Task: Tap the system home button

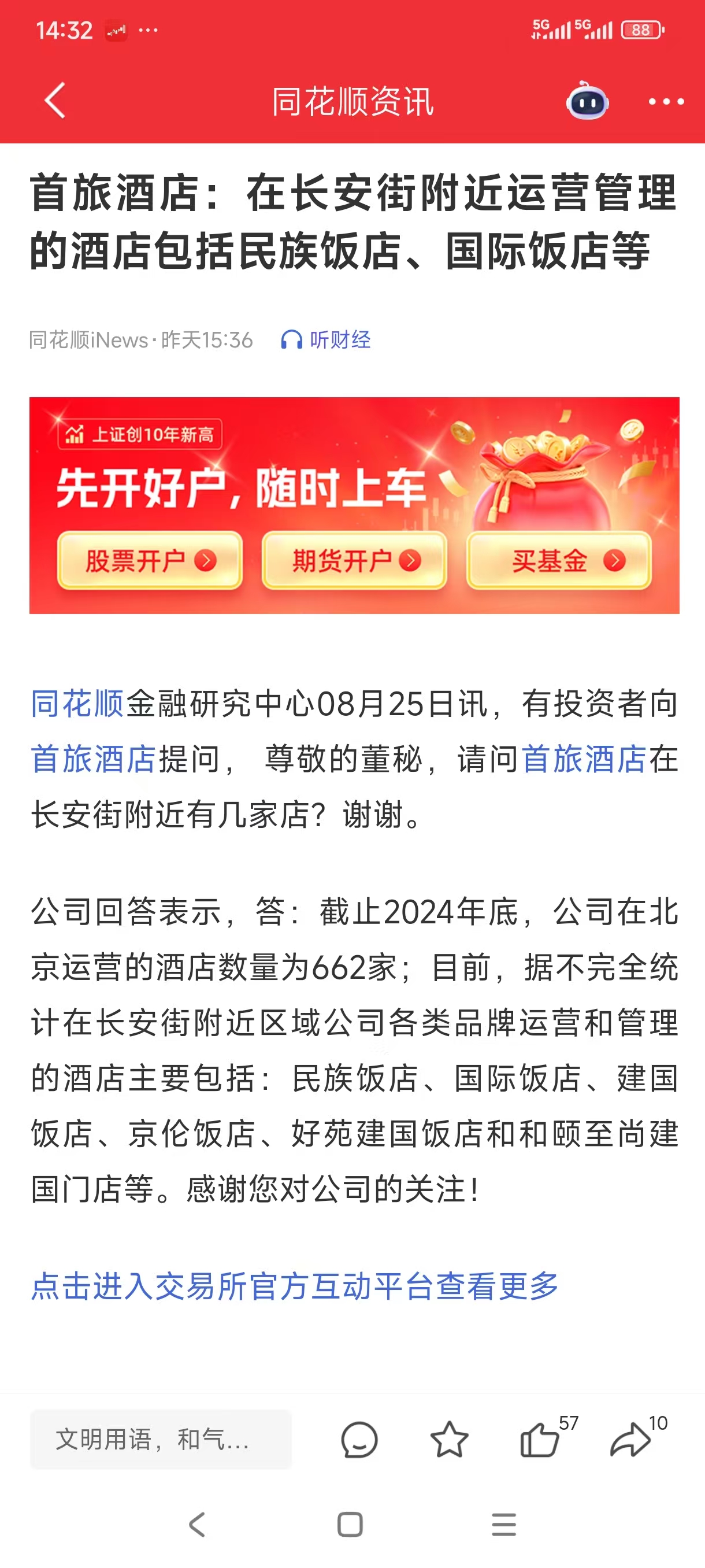Action: 350,1525
